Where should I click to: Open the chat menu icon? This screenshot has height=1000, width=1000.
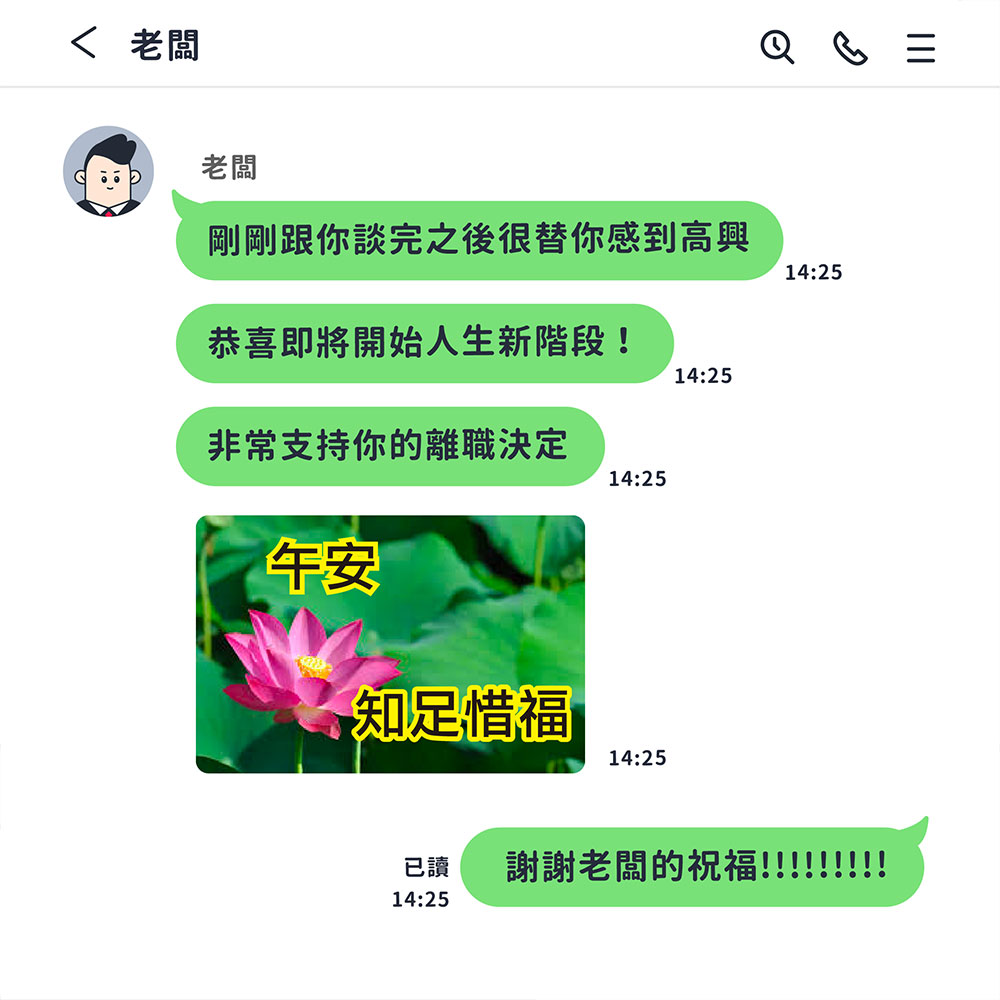click(x=921, y=47)
